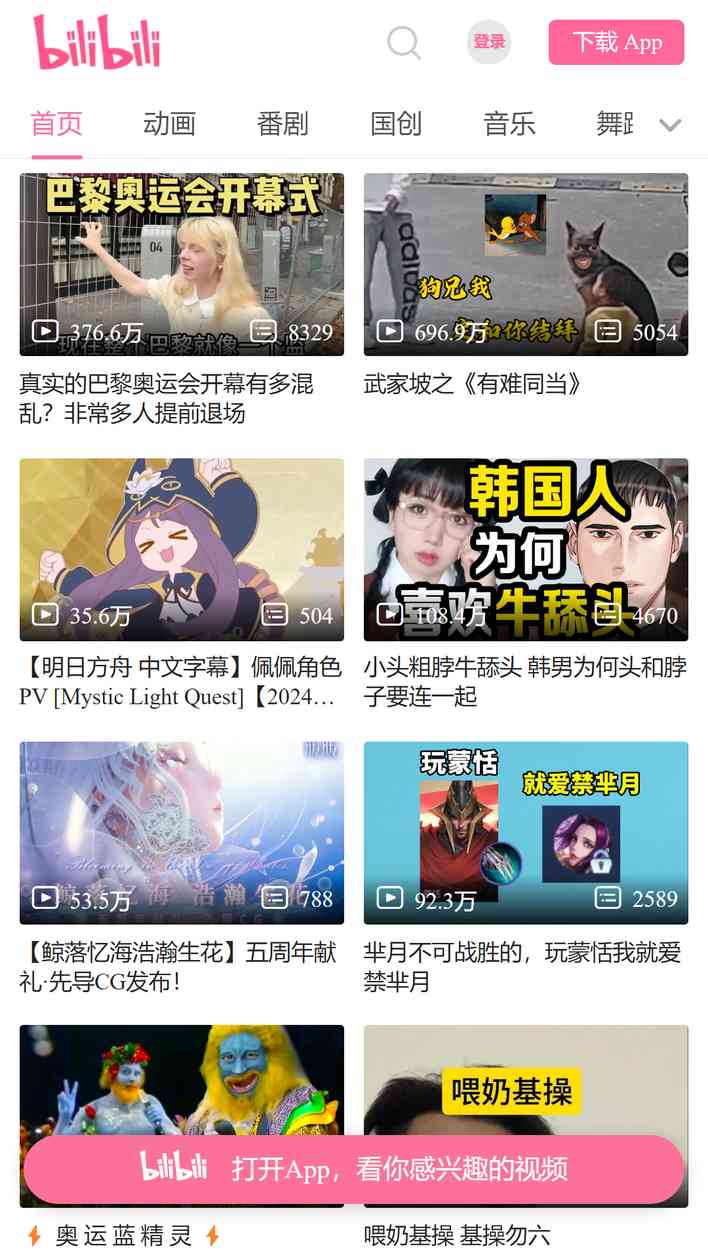Switch to the 动画 tab
Viewport: 708px width, 1259px height.
(169, 124)
